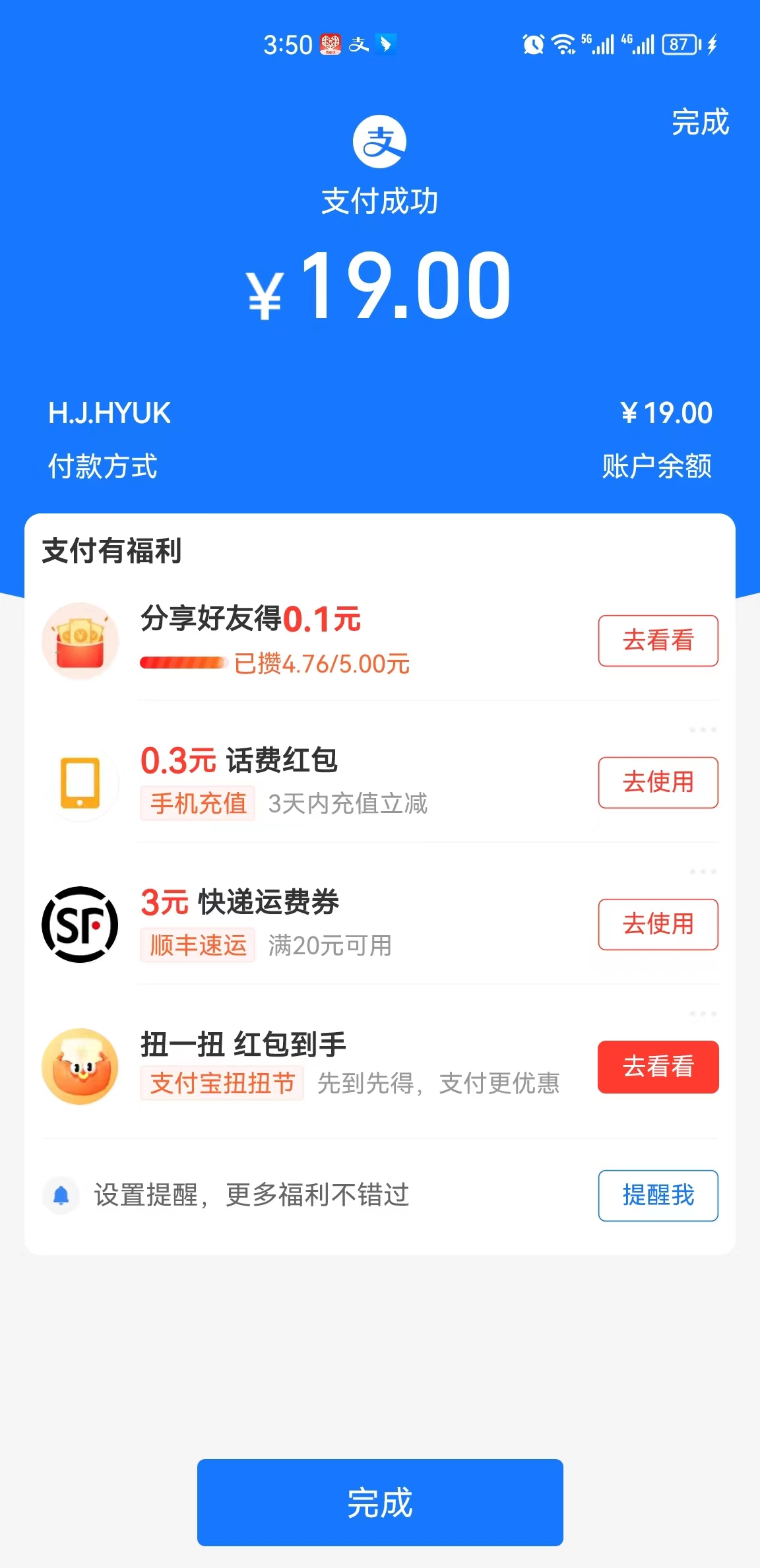Viewport: 760px width, 1568px height.
Task: Use the 0.3元 话费红包 coupon
Action: pos(658,782)
